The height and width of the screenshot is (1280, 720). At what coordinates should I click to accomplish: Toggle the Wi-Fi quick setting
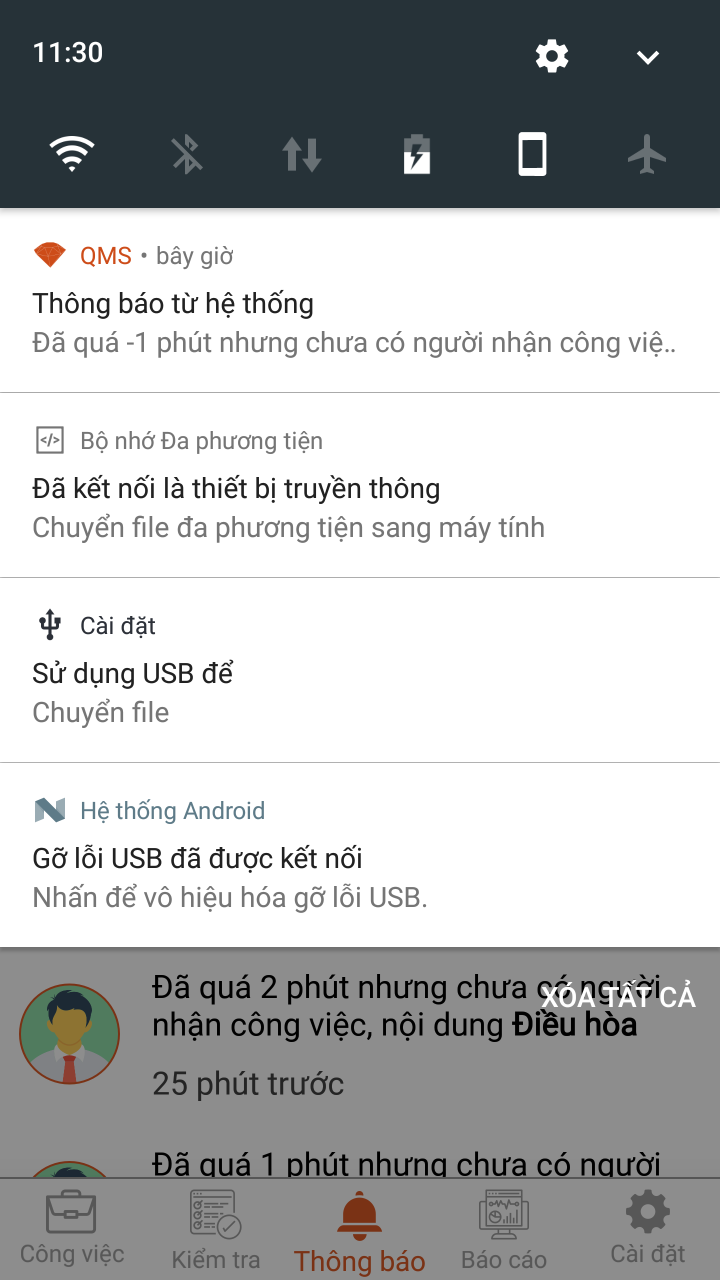coord(72,155)
